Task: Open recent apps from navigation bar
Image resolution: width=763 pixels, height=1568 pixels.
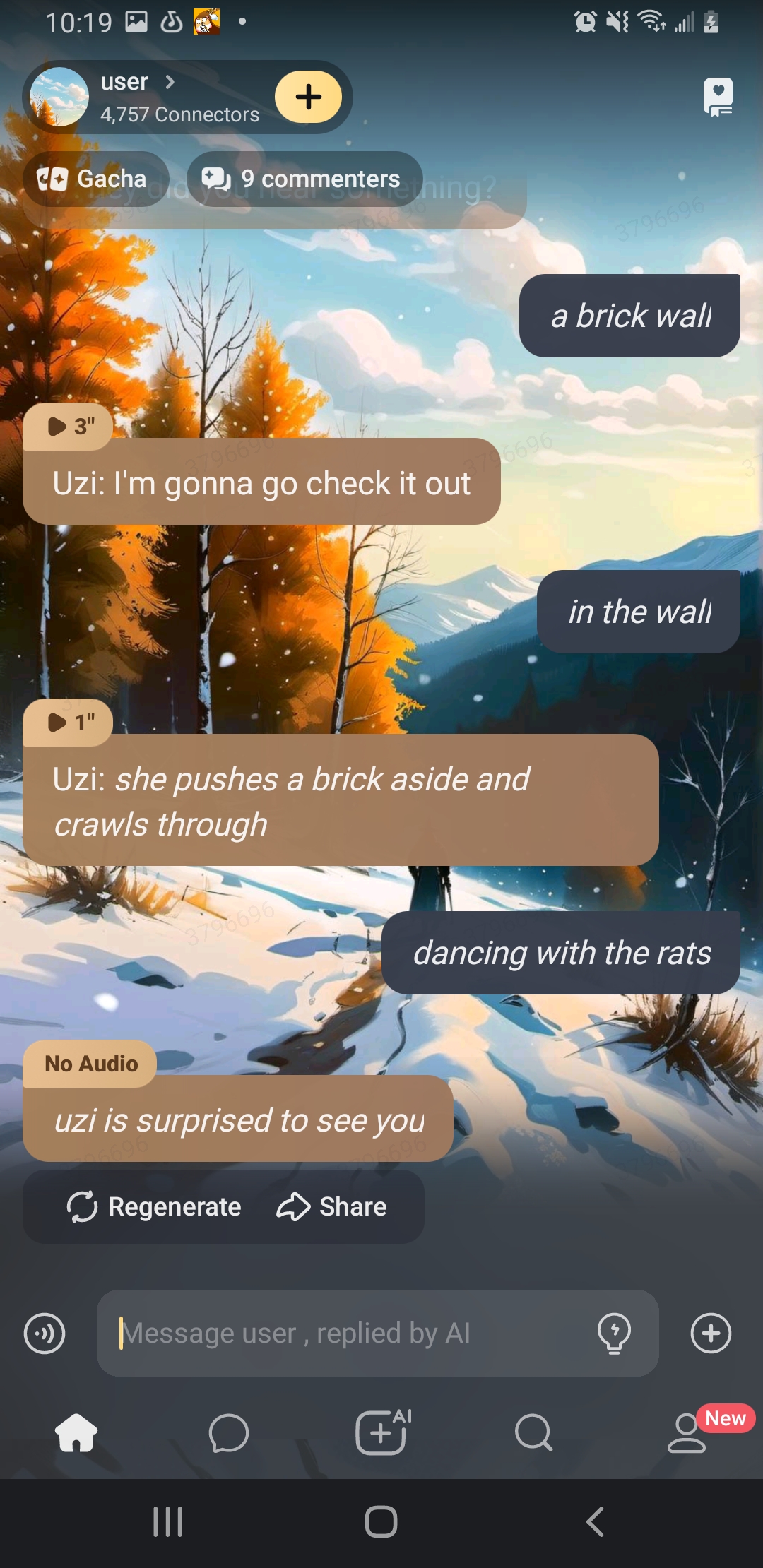Action: click(x=168, y=1521)
